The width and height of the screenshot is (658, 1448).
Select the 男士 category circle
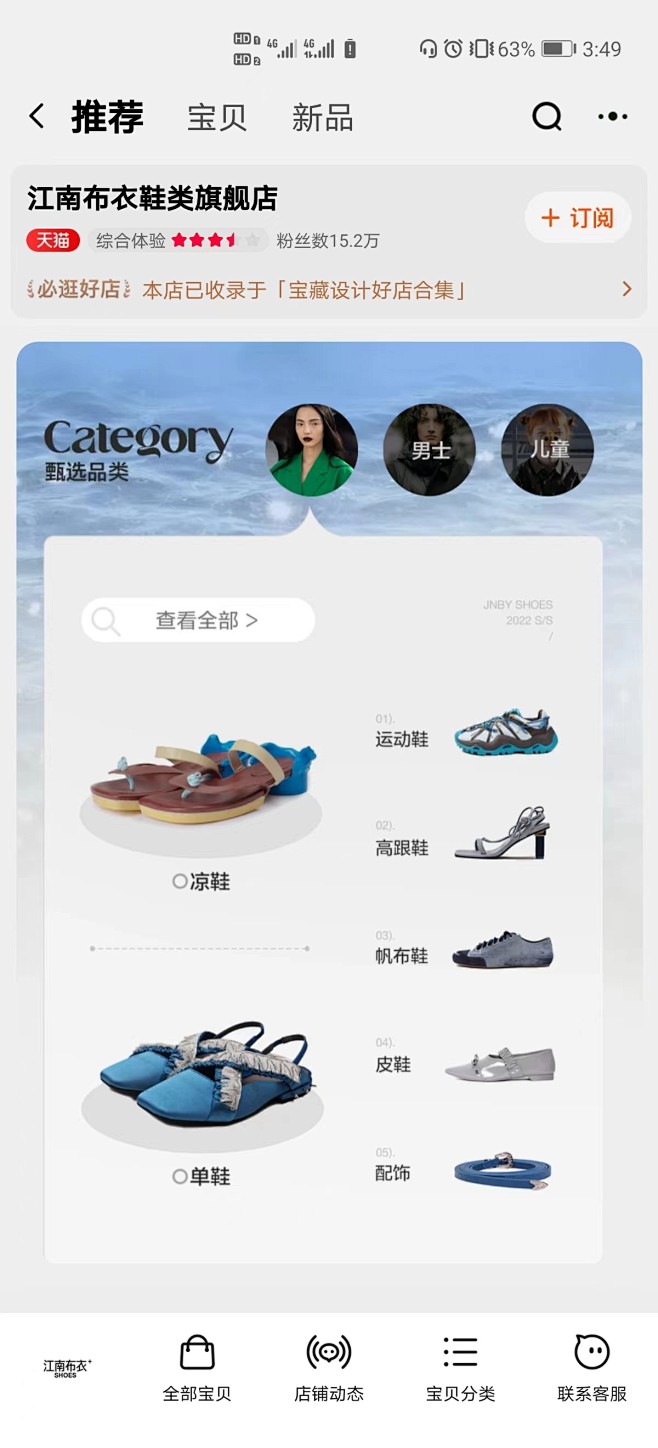click(430, 450)
